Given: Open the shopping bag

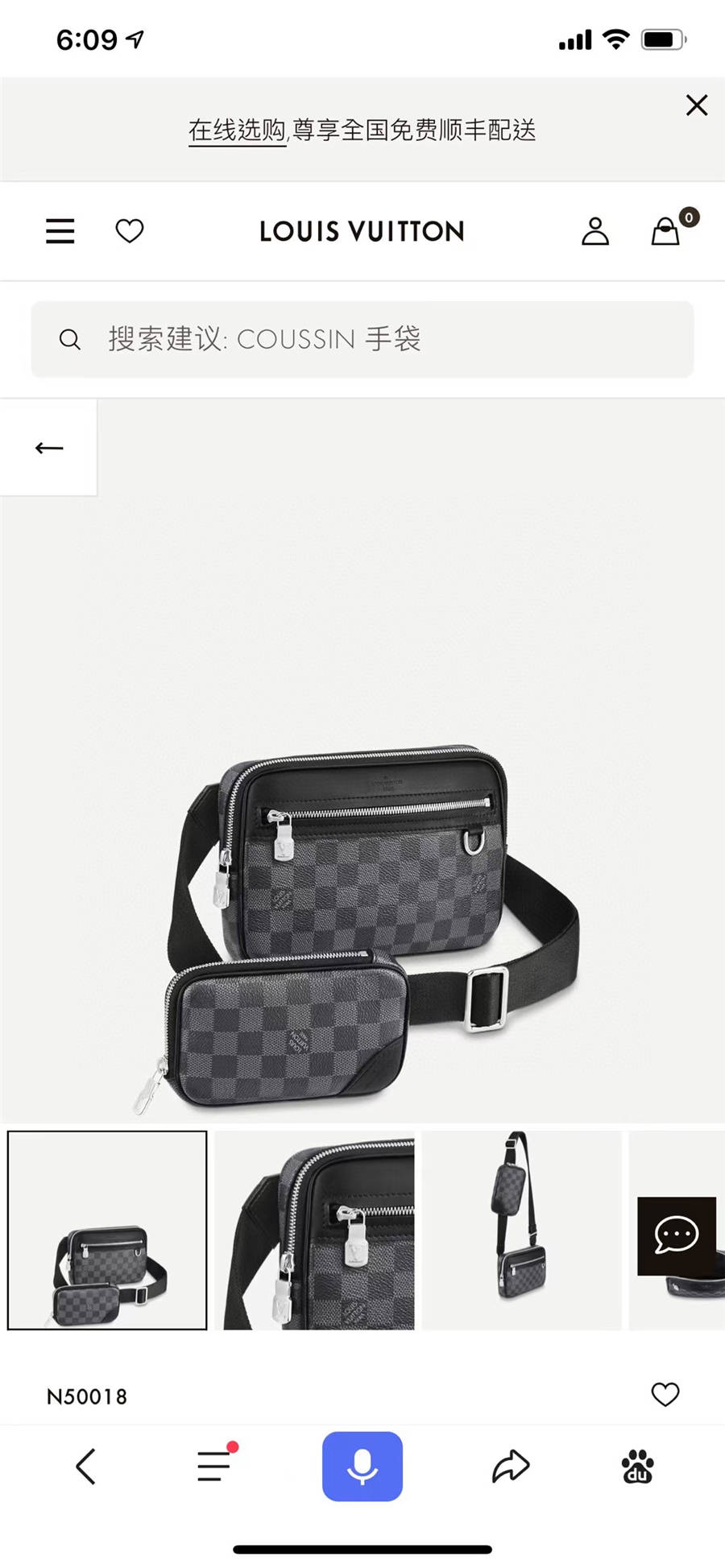Looking at the screenshot, I should click(666, 231).
